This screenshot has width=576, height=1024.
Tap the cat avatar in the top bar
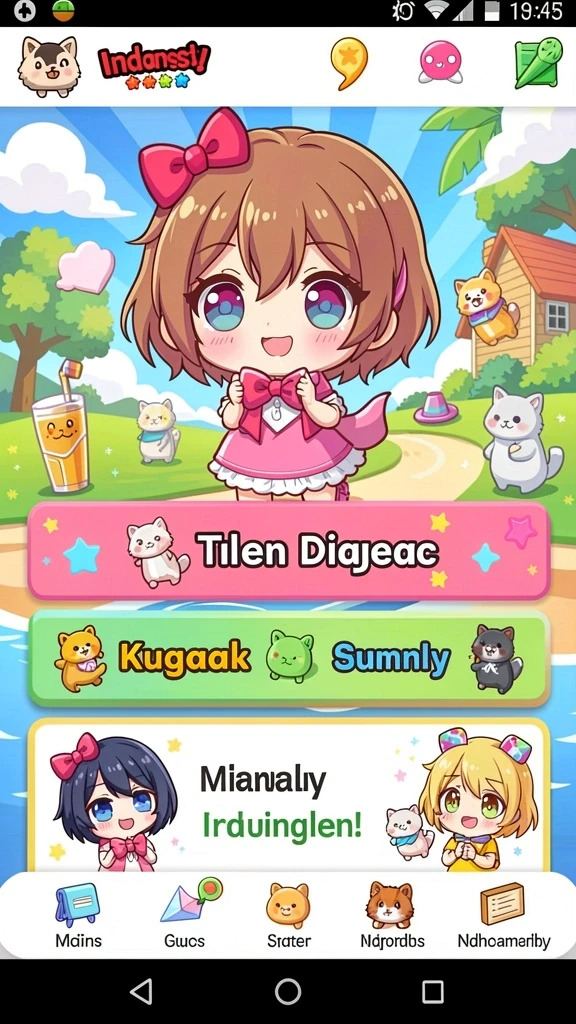pyautogui.click(x=49, y=66)
